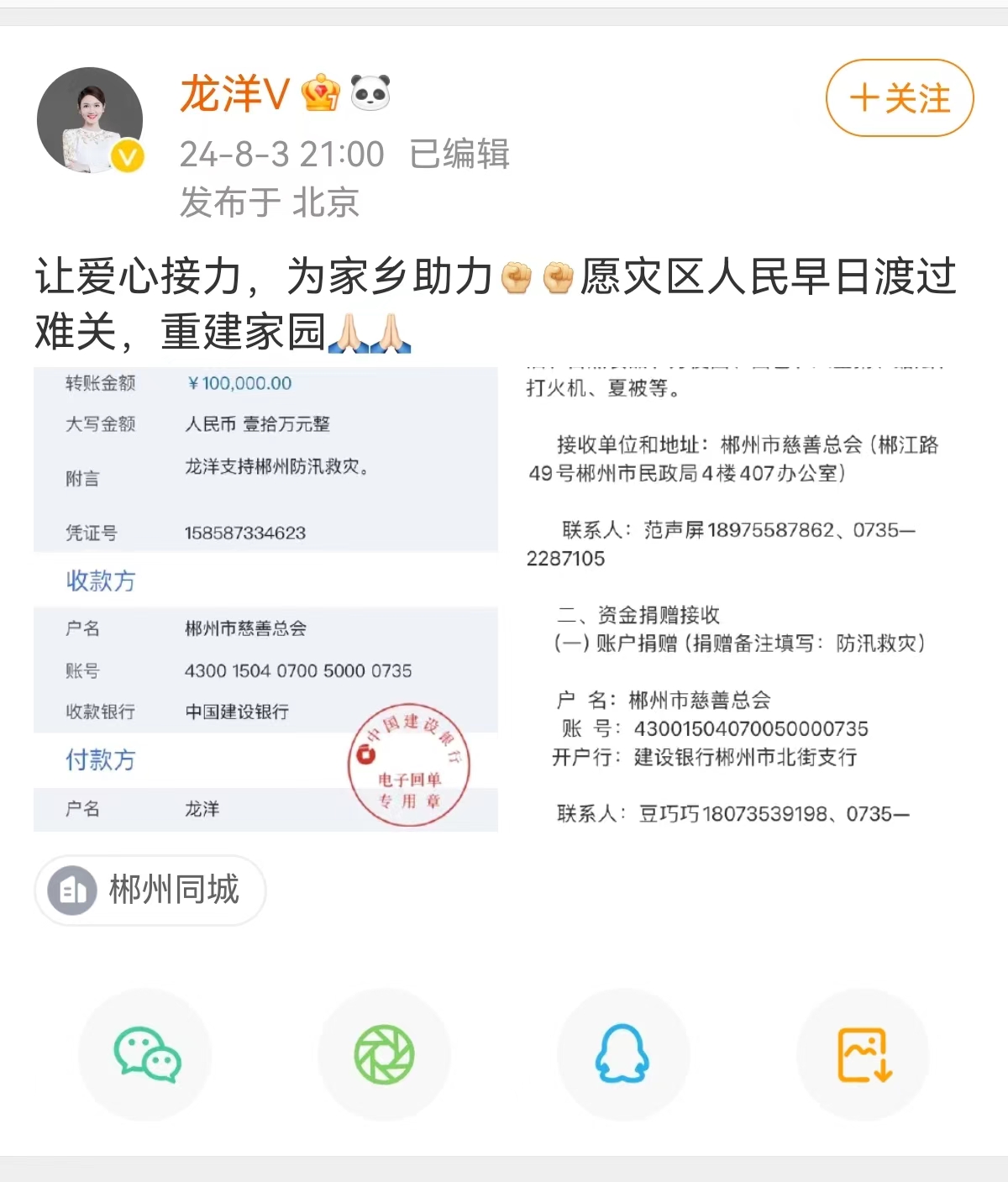The image size is (1008, 1182).
Task: Open the 郴州同城 topic chip
Action: [150, 890]
